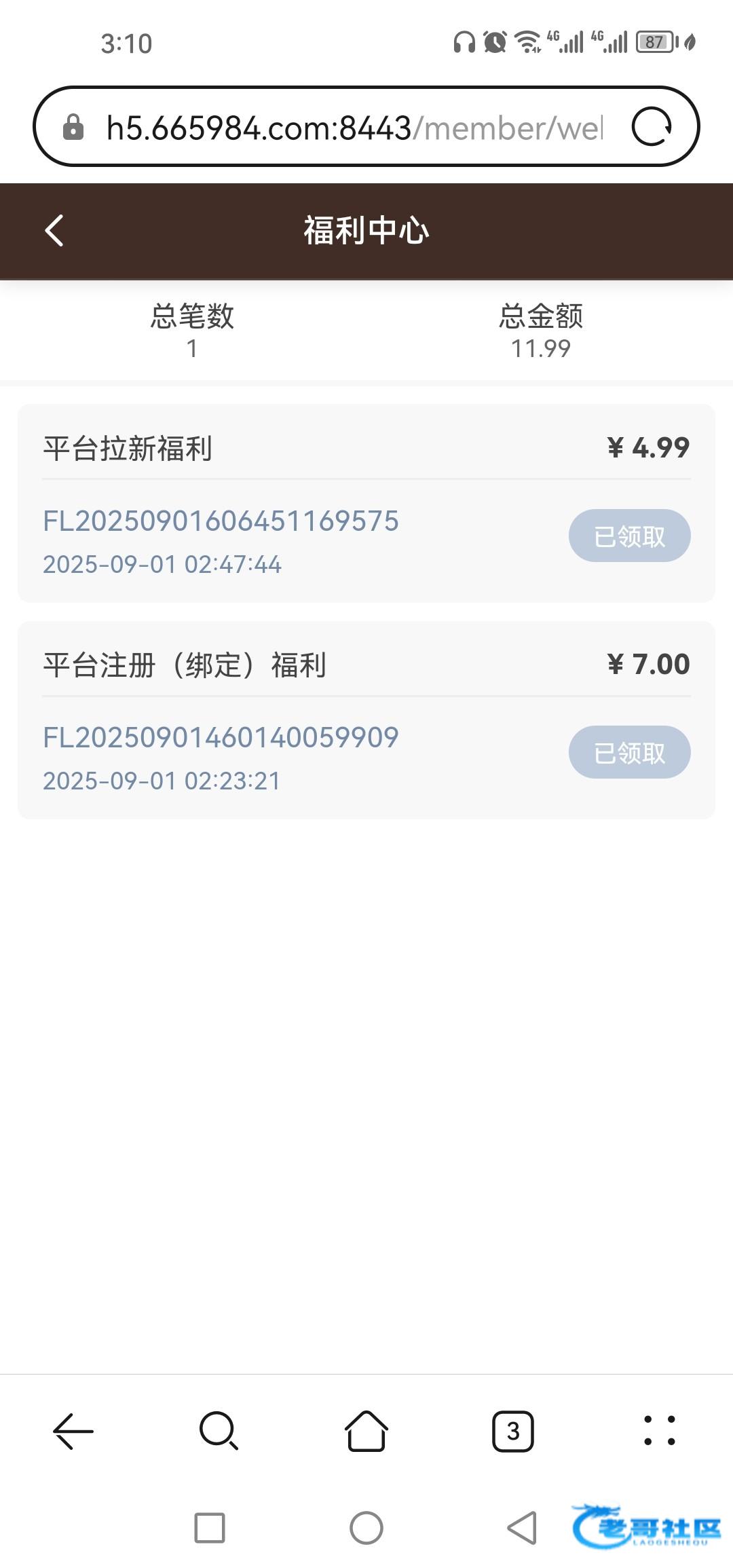The width and height of the screenshot is (733, 1568).
Task: Open the browser's four-dot menu
Action: click(659, 1431)
